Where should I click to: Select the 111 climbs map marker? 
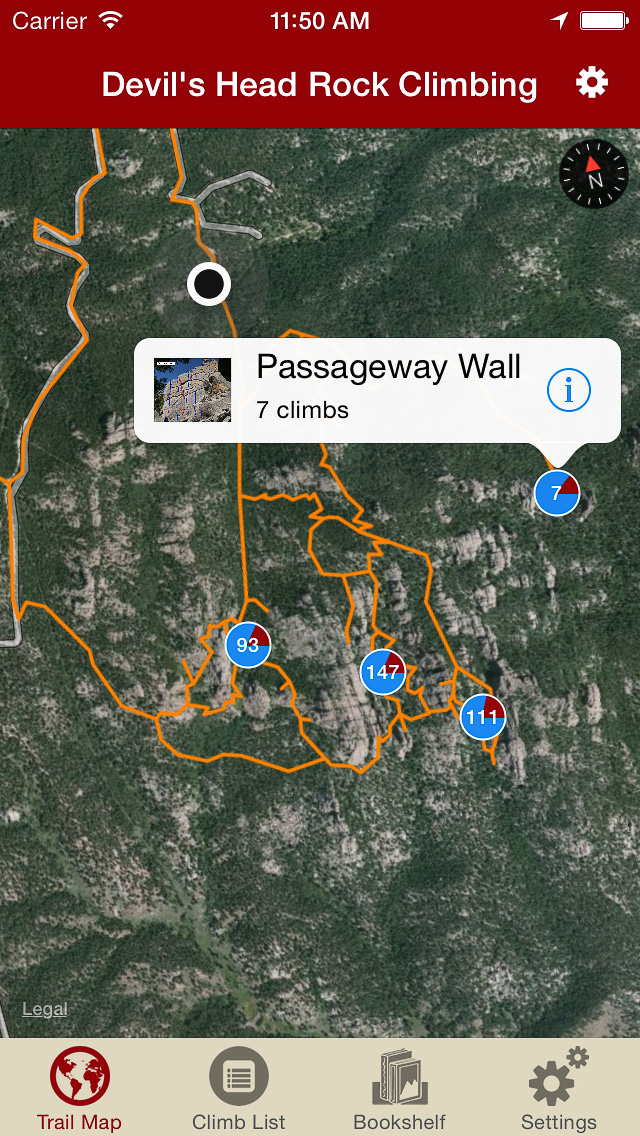pyautogui.click(x=483, y=717)
